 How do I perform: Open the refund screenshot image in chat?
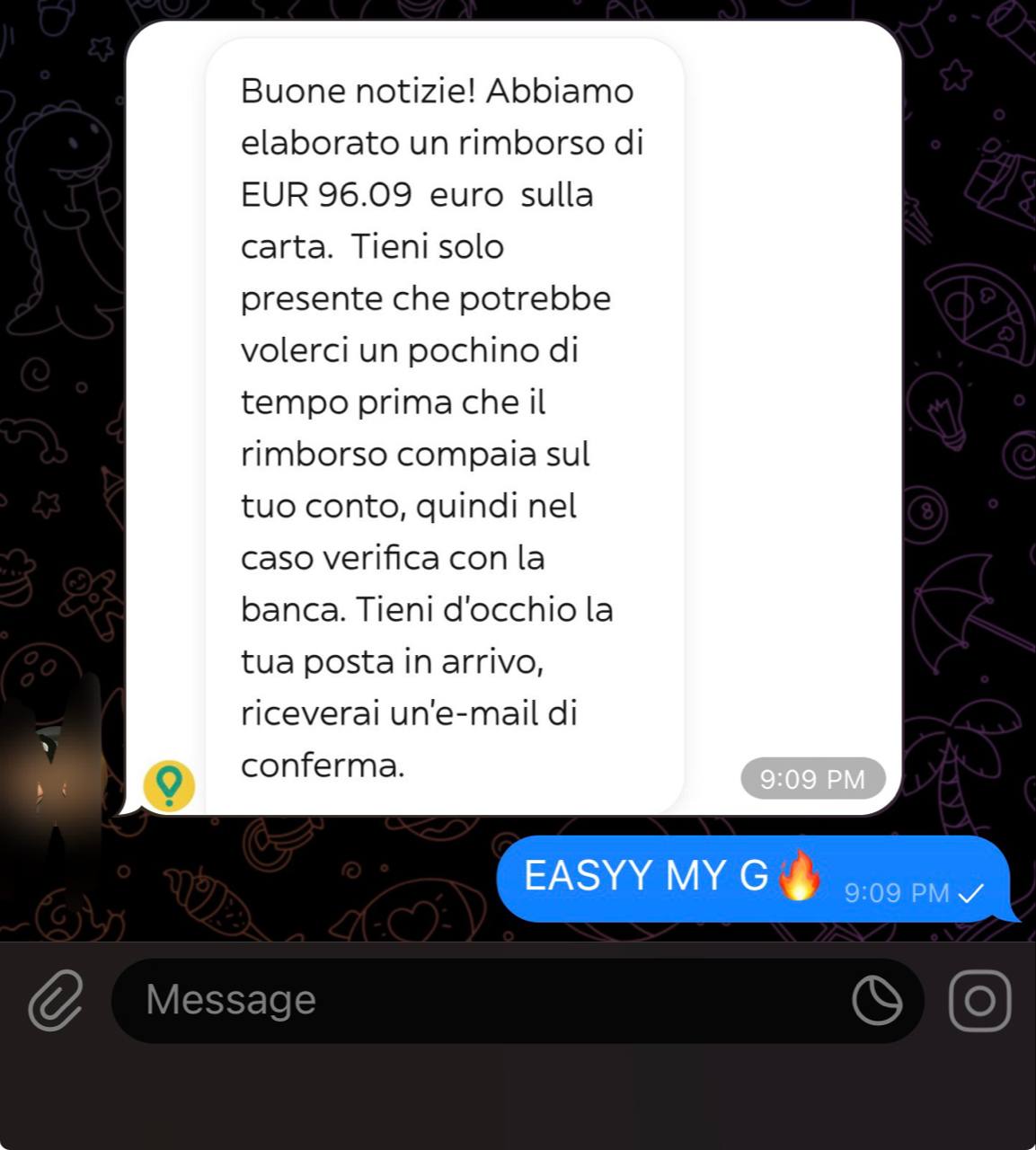[513, 418]
